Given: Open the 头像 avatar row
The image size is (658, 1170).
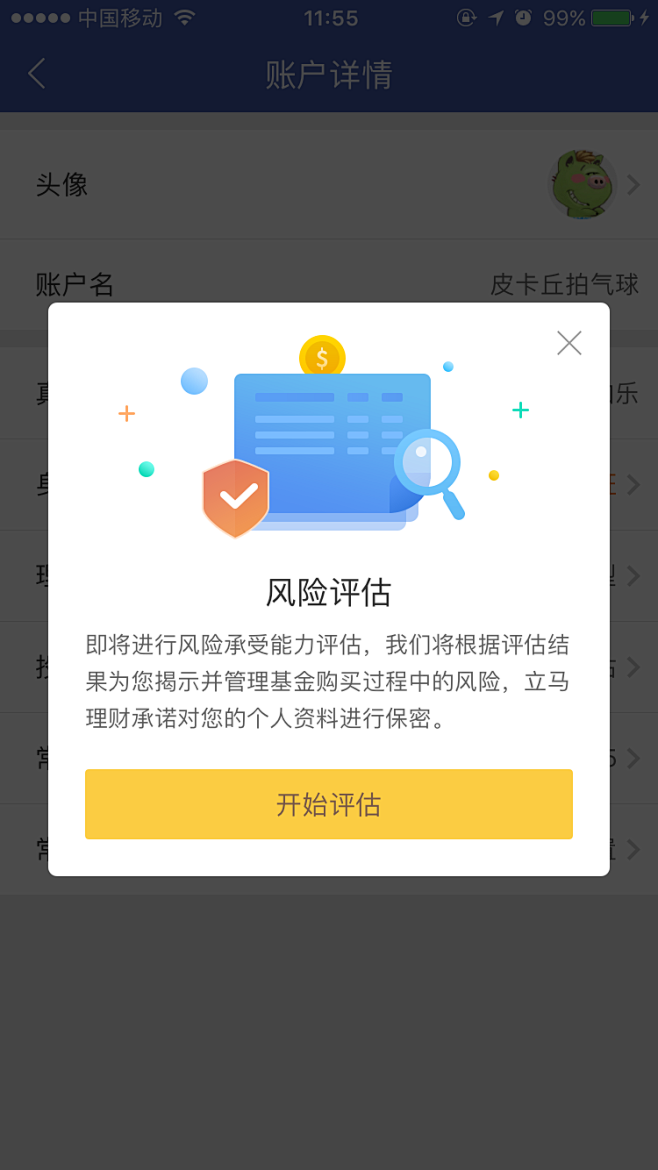Looking at the screenshot, I should [329, 185].
